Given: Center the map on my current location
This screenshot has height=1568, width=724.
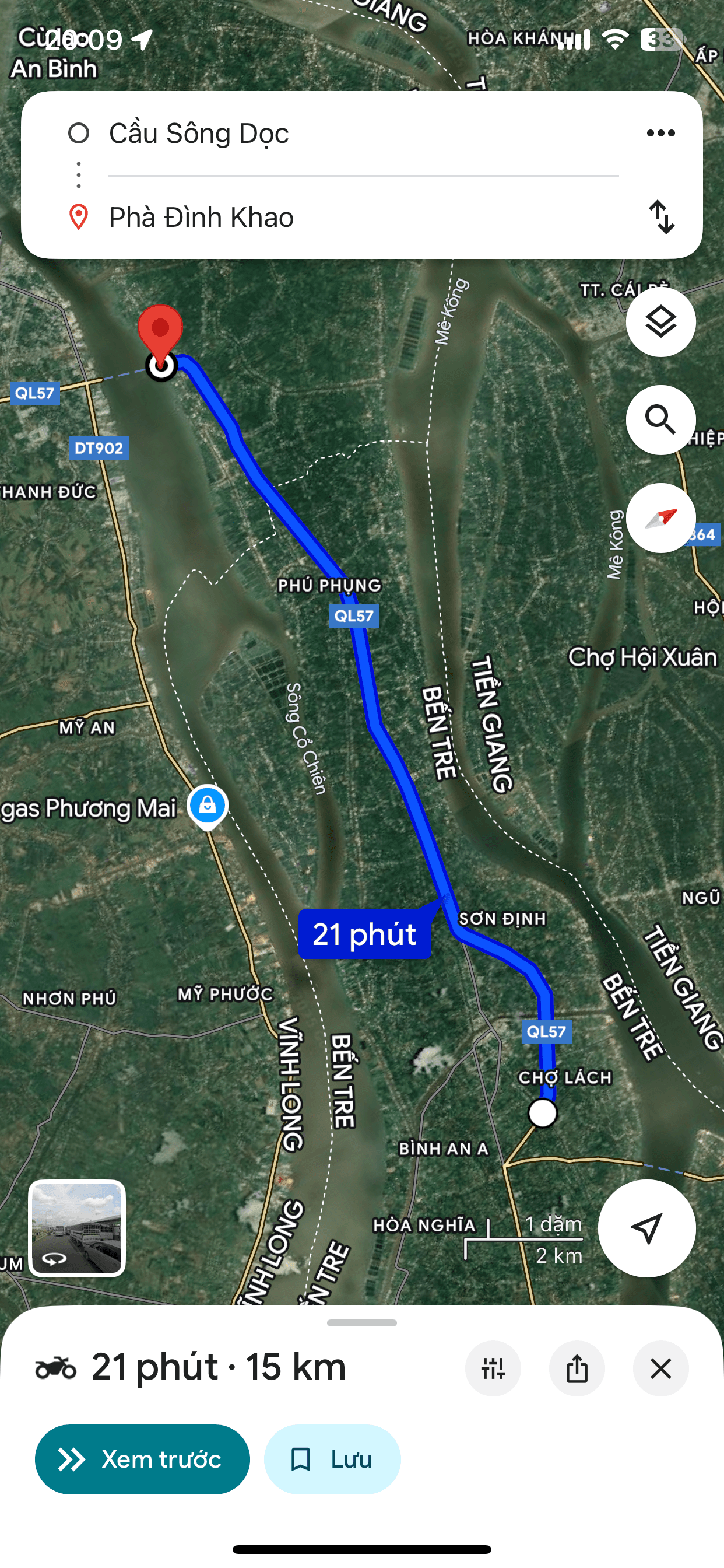Looking at the screenshot, I should tap(646, 1228).
